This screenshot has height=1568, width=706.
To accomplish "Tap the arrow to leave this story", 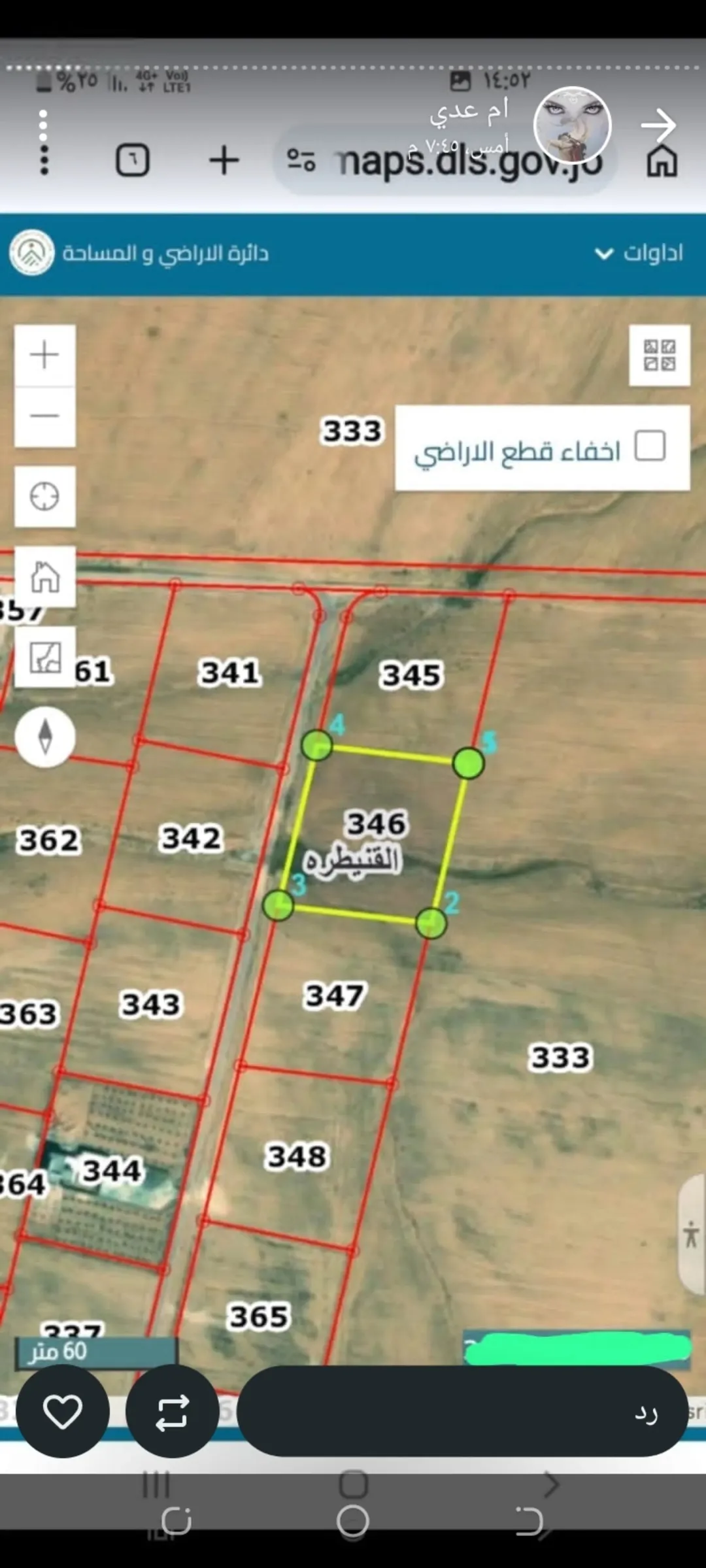I will click(658, 125).
